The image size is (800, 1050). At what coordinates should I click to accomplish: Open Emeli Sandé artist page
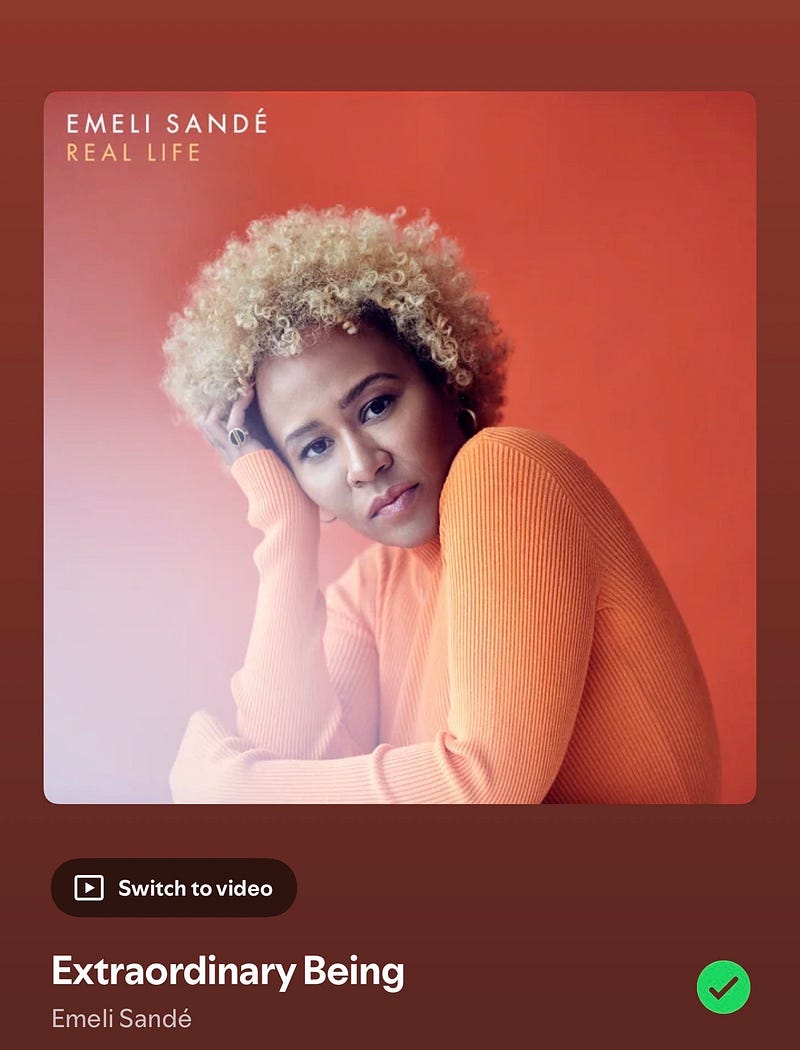[x=121, y=1019]
